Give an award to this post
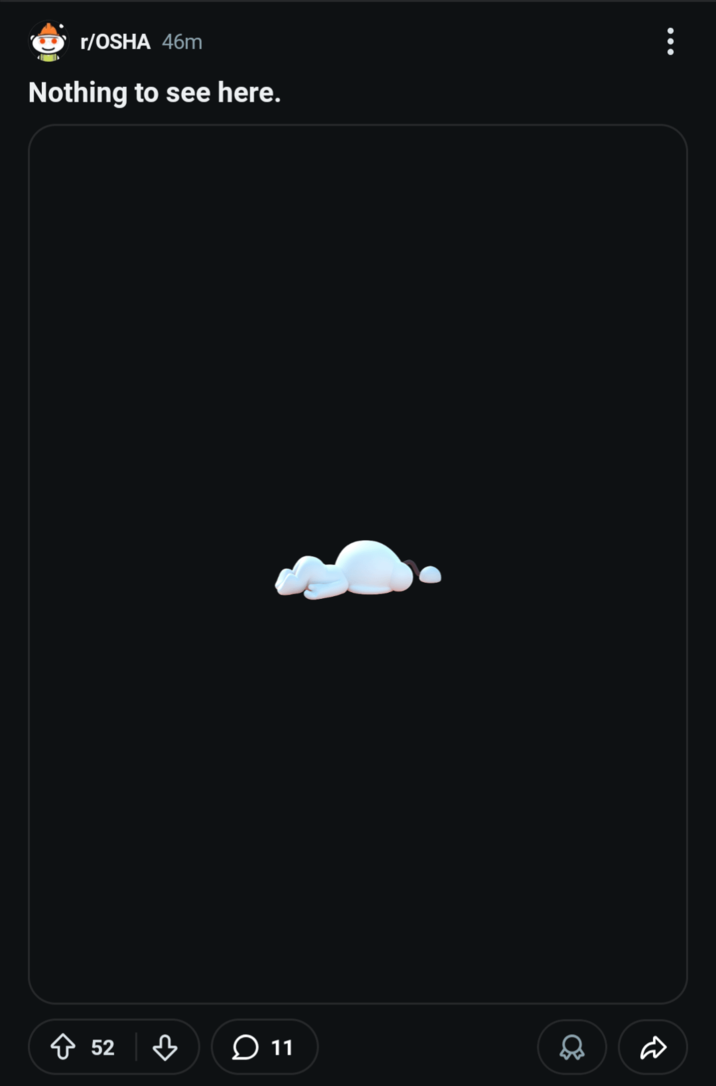The height and width of the screenshot is (1086, 716). pos(572,1047)
